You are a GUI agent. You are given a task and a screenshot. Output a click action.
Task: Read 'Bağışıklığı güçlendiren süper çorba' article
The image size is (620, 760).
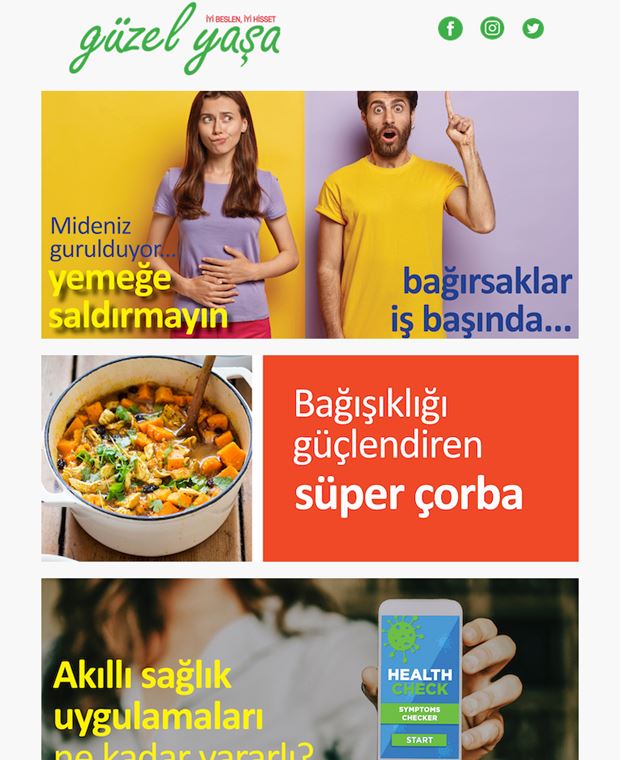click(420, 458)
